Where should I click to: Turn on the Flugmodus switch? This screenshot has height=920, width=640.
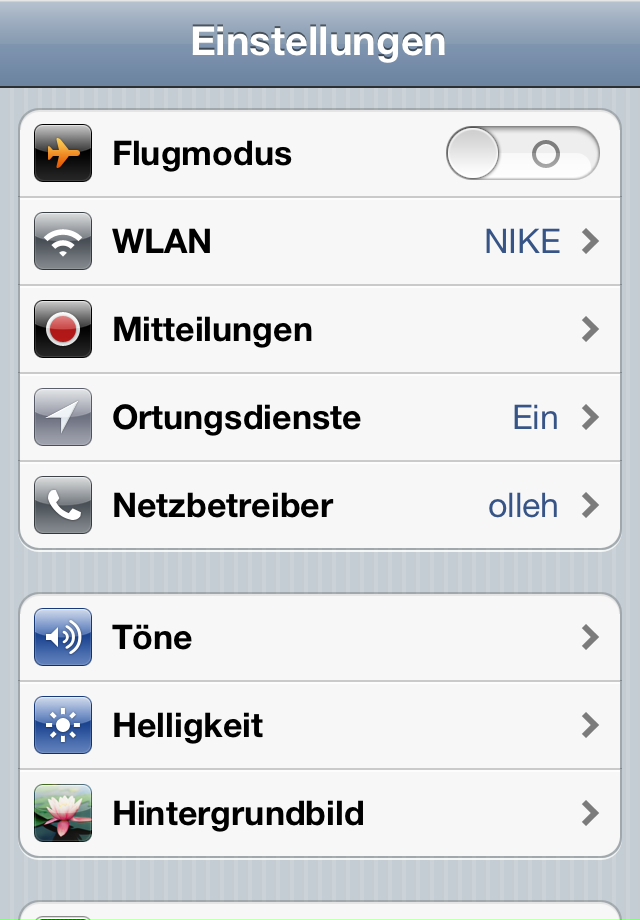pyautogui.click(x=522, y=154)
